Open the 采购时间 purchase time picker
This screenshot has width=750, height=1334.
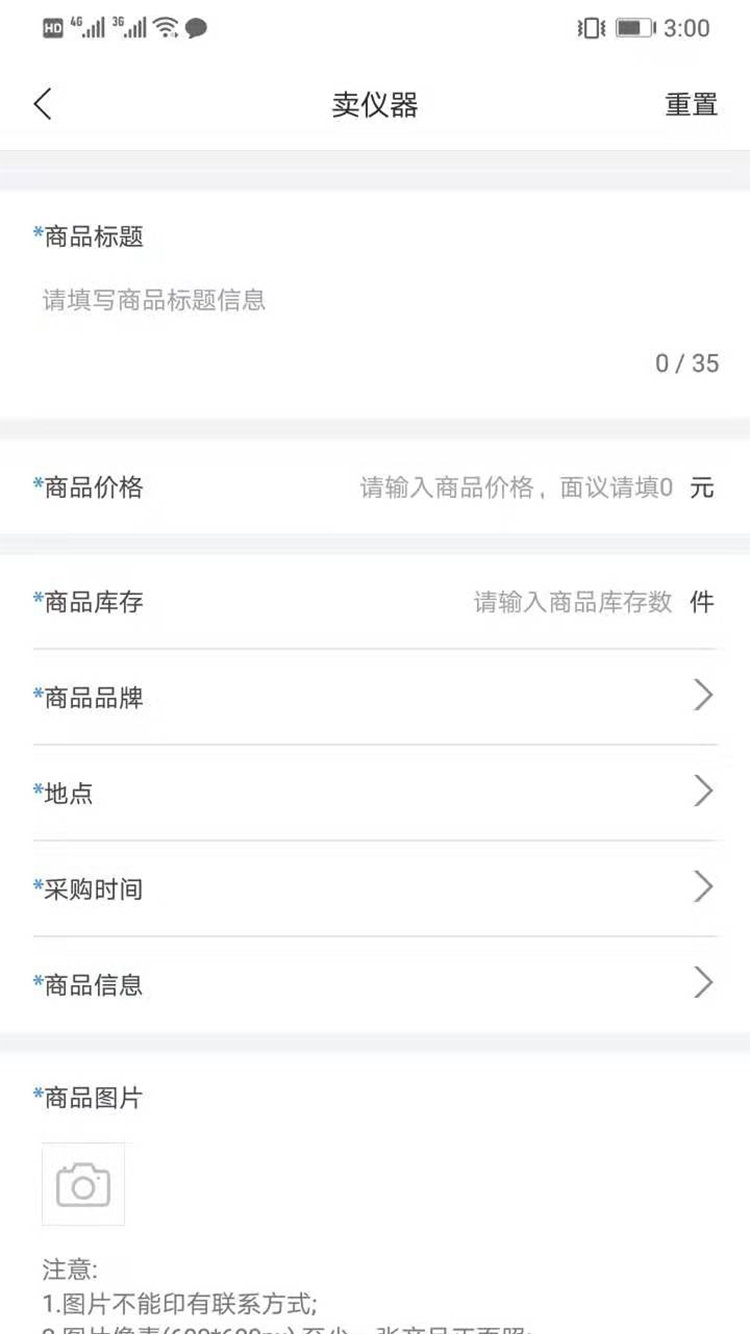point(375,888)
